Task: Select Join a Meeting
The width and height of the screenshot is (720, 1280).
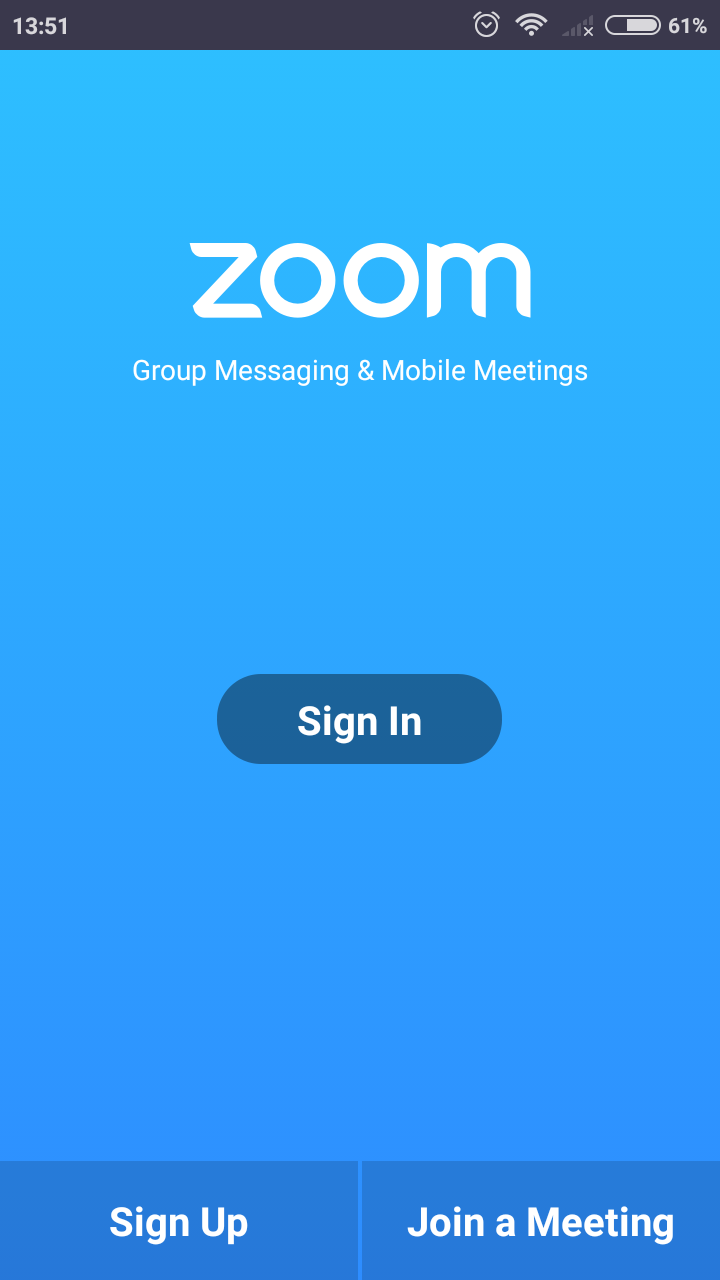Action: pos(540,1222)
